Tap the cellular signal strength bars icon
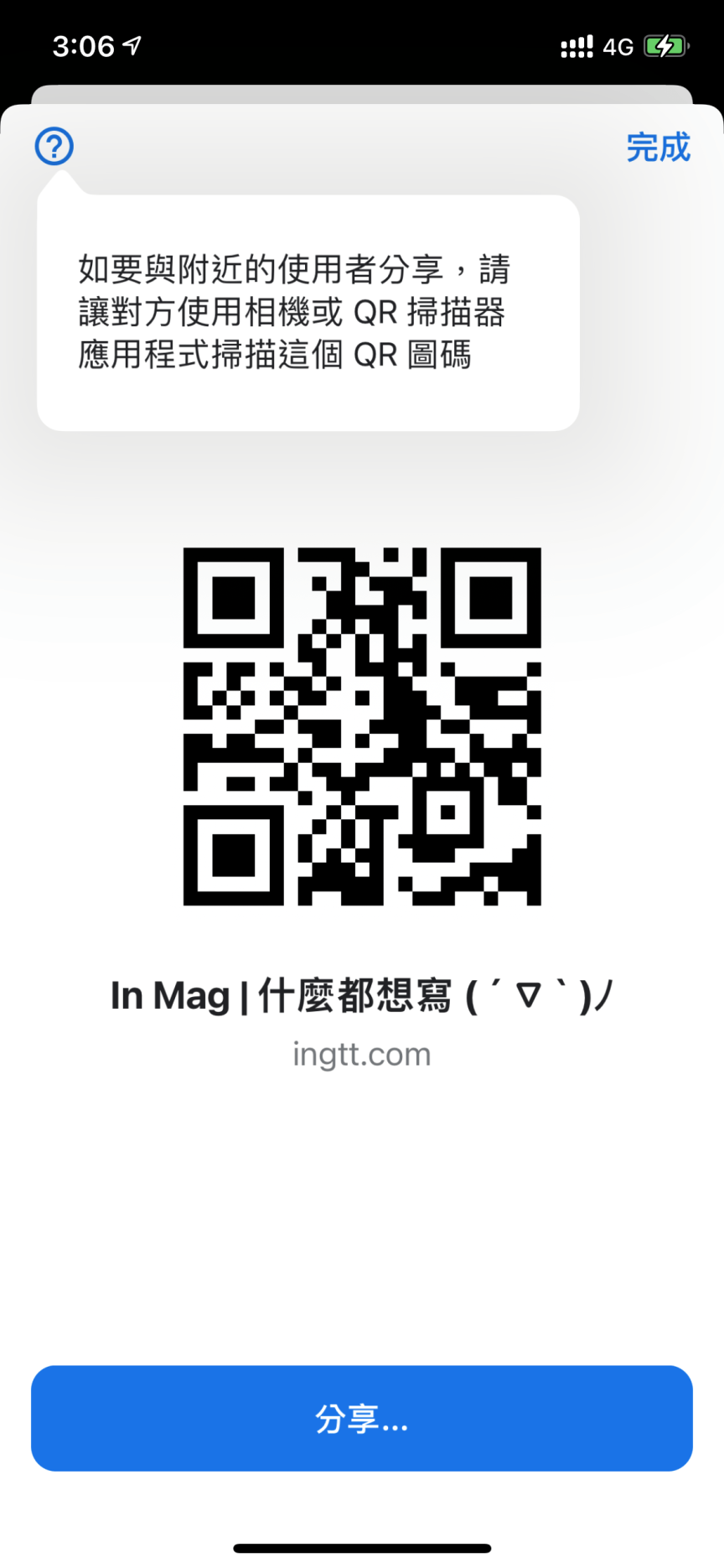This screenshot has width=724, height=1568. tap(577, 46)
